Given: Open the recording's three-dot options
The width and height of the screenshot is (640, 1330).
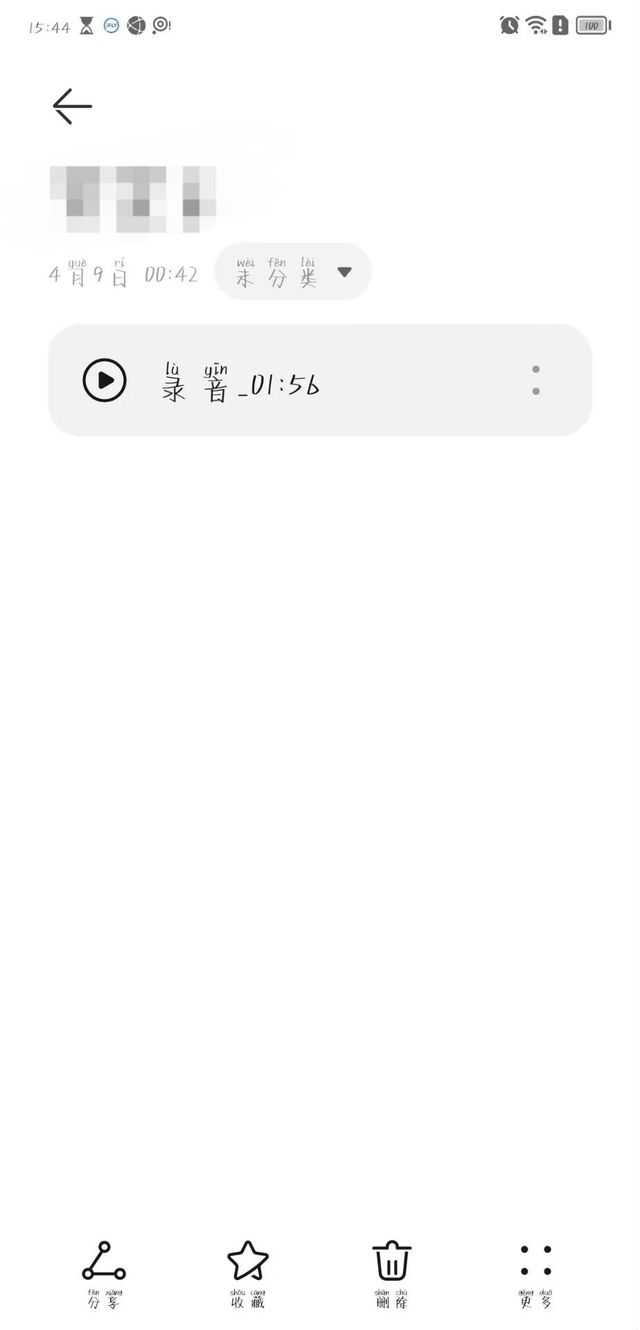Looking at the screenshot, I should tap(536, 380).
